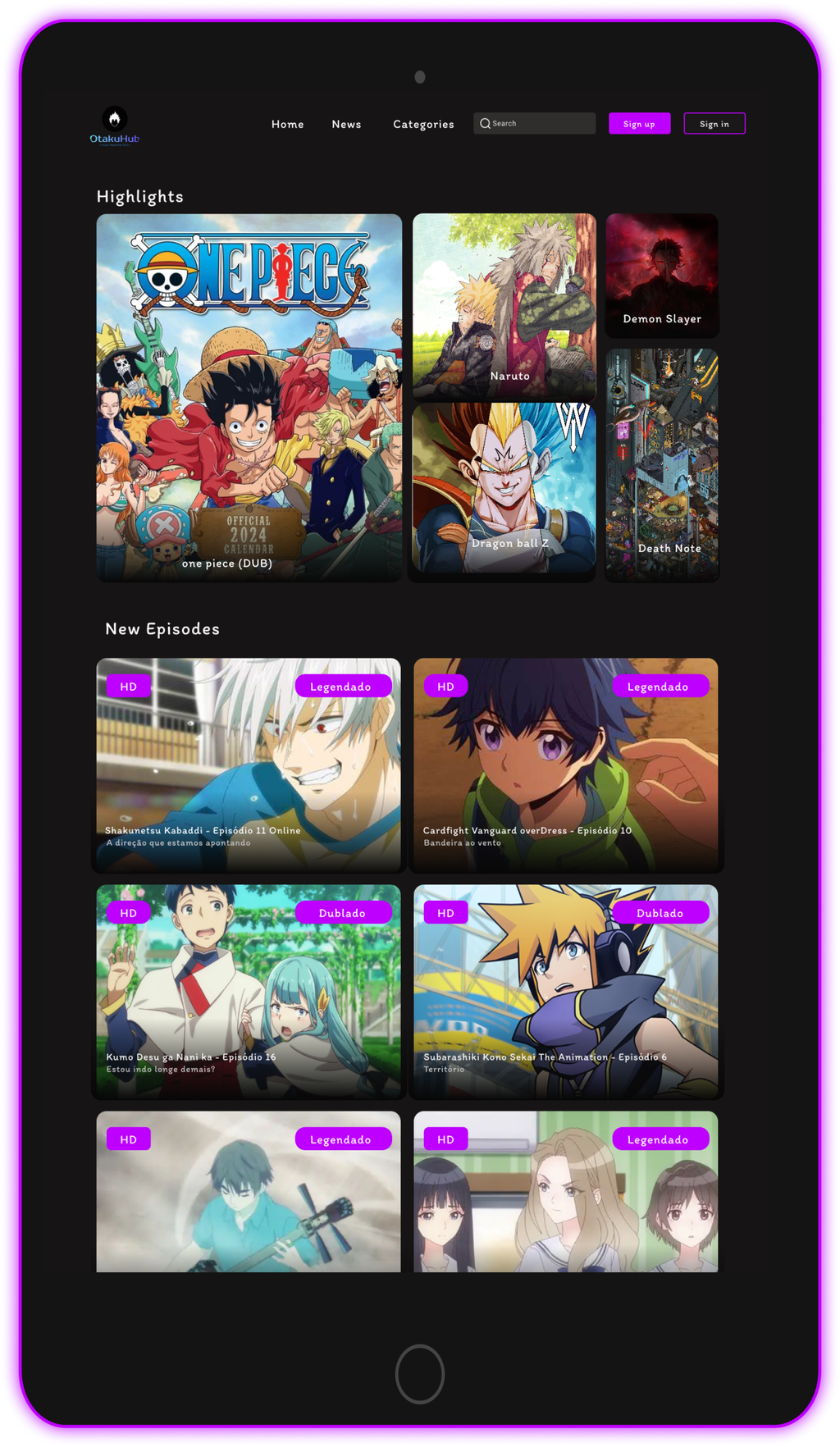The height and width of the screenshot is (1447, 840).
Task: Open the Naruto highlight card
Action: [x=504, y=307]
